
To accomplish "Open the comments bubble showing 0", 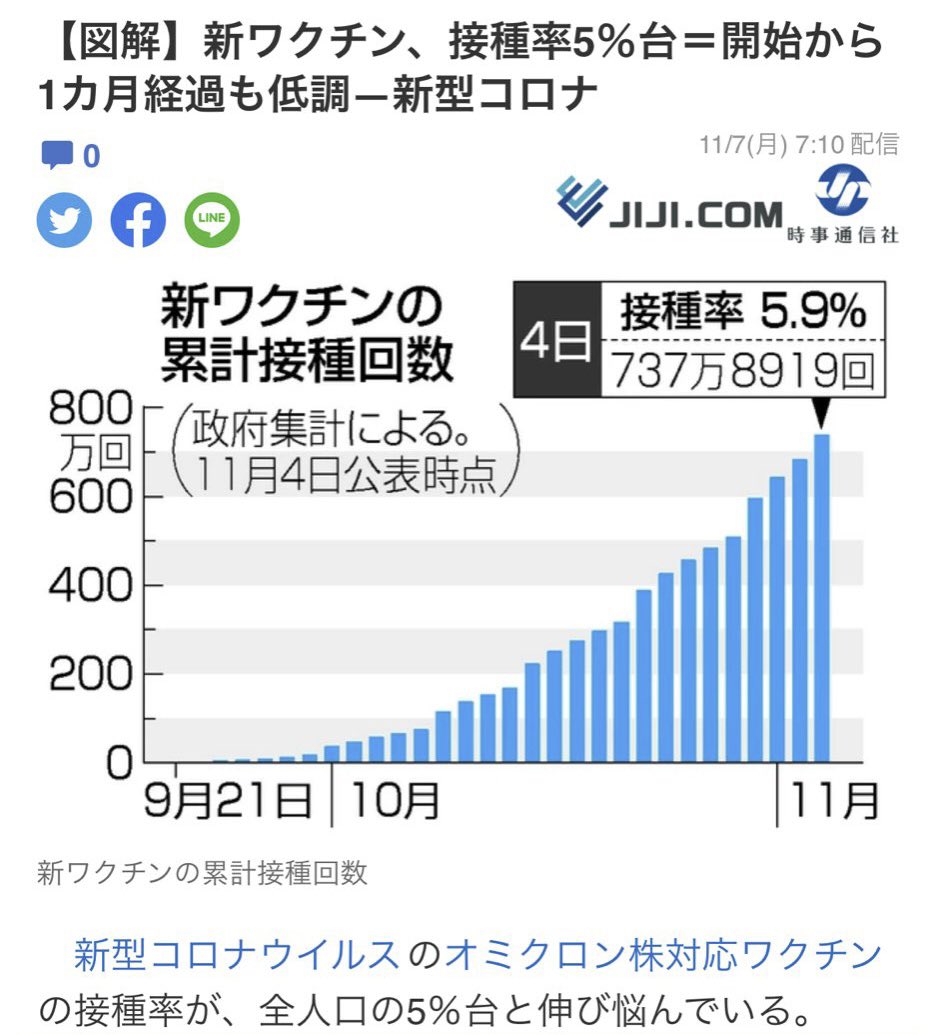I will (68, 156).
